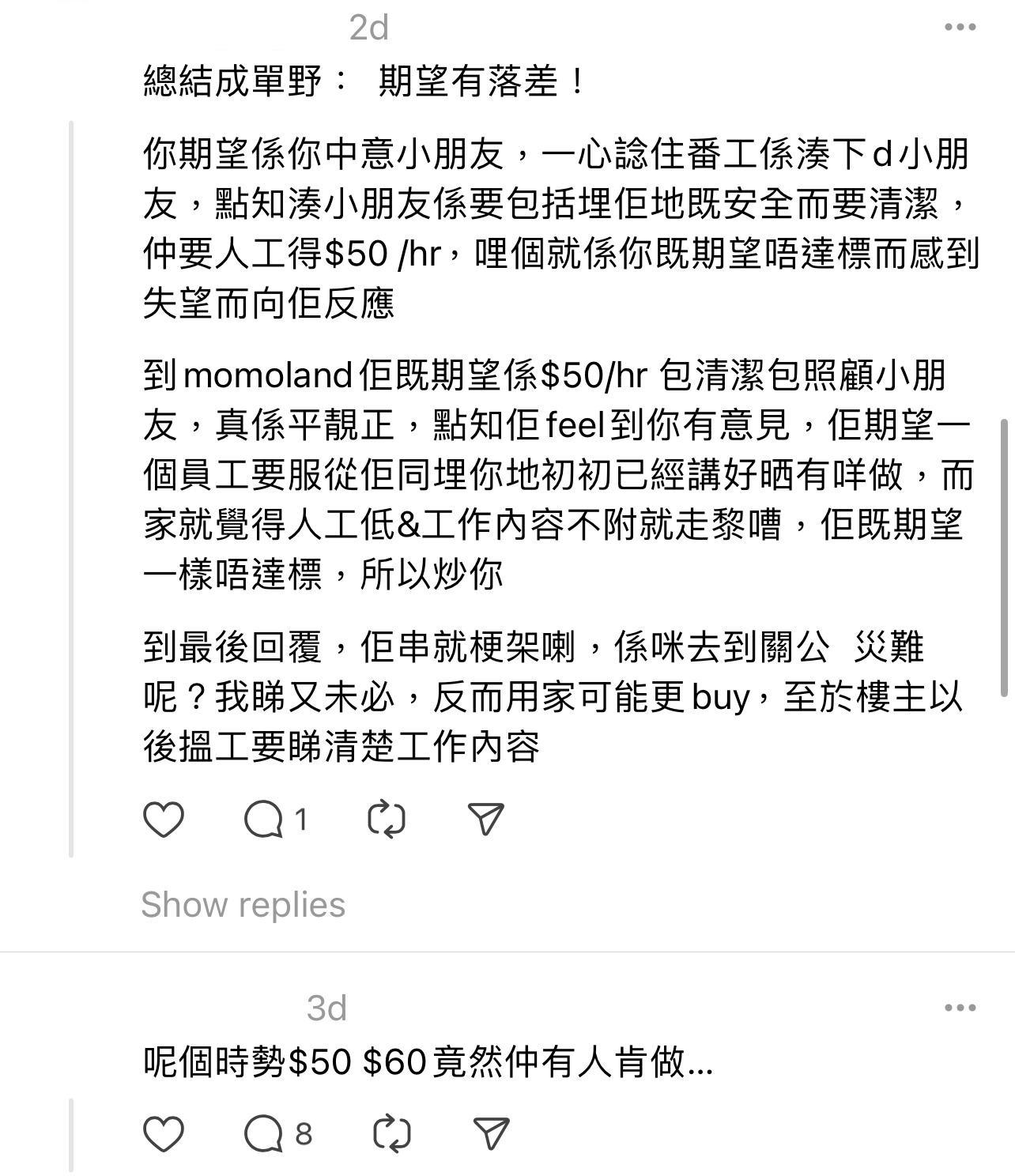Expand Show replies

[243, 905]
